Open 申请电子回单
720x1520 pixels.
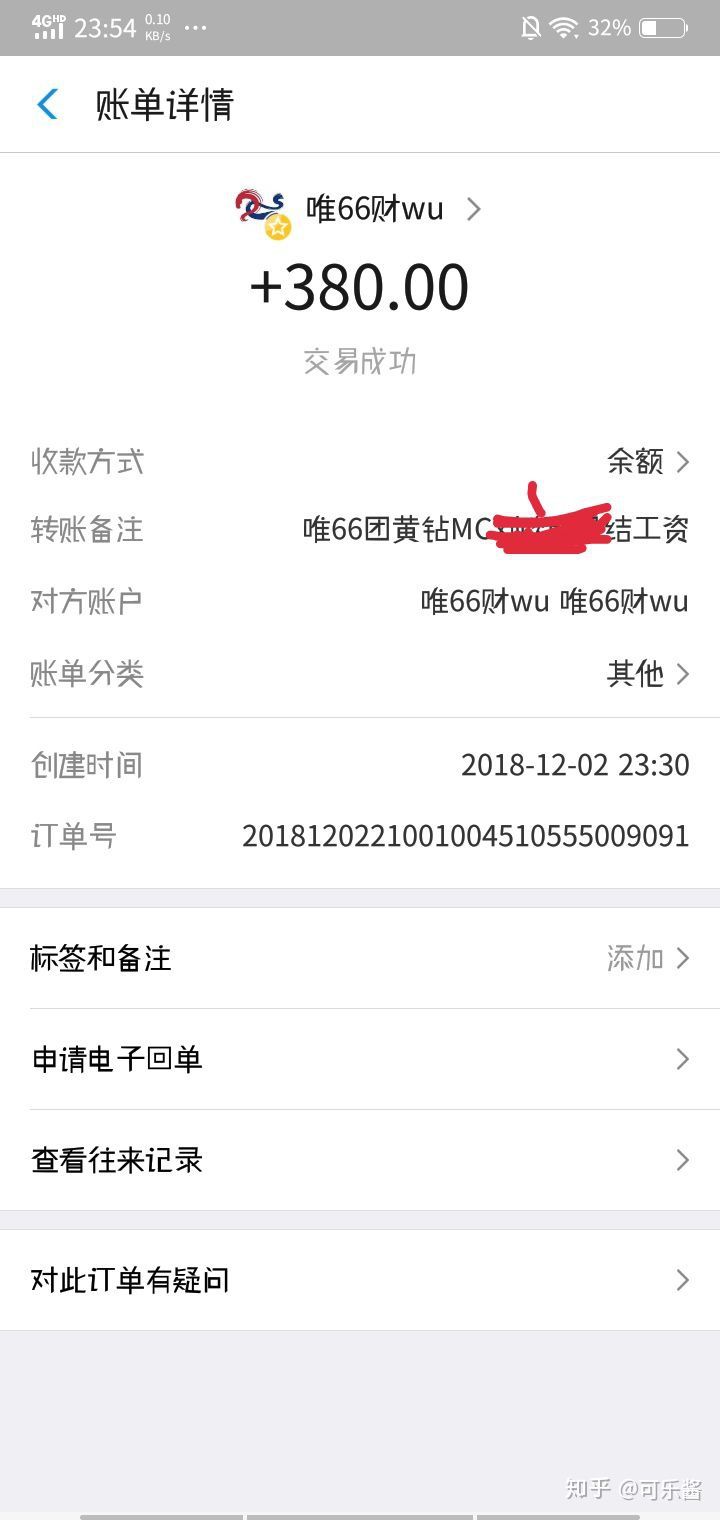point(360,1059)
